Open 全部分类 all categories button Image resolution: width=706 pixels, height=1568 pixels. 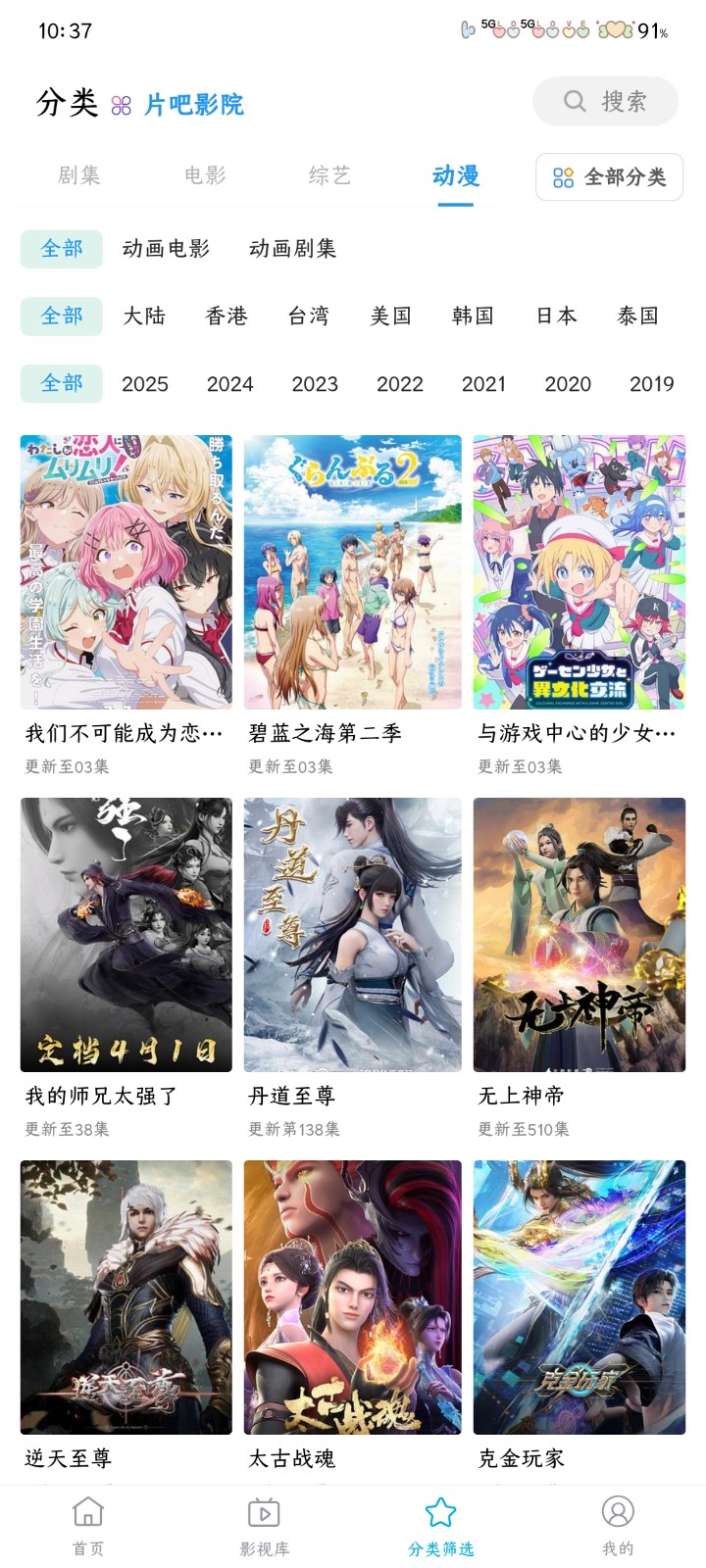[609, 177]
